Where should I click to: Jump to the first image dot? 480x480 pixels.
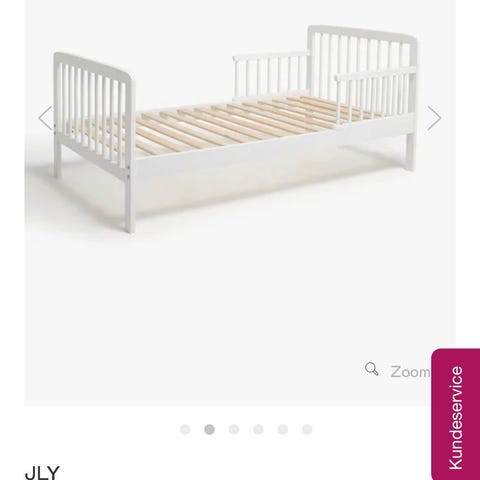[x=185, y=429]
